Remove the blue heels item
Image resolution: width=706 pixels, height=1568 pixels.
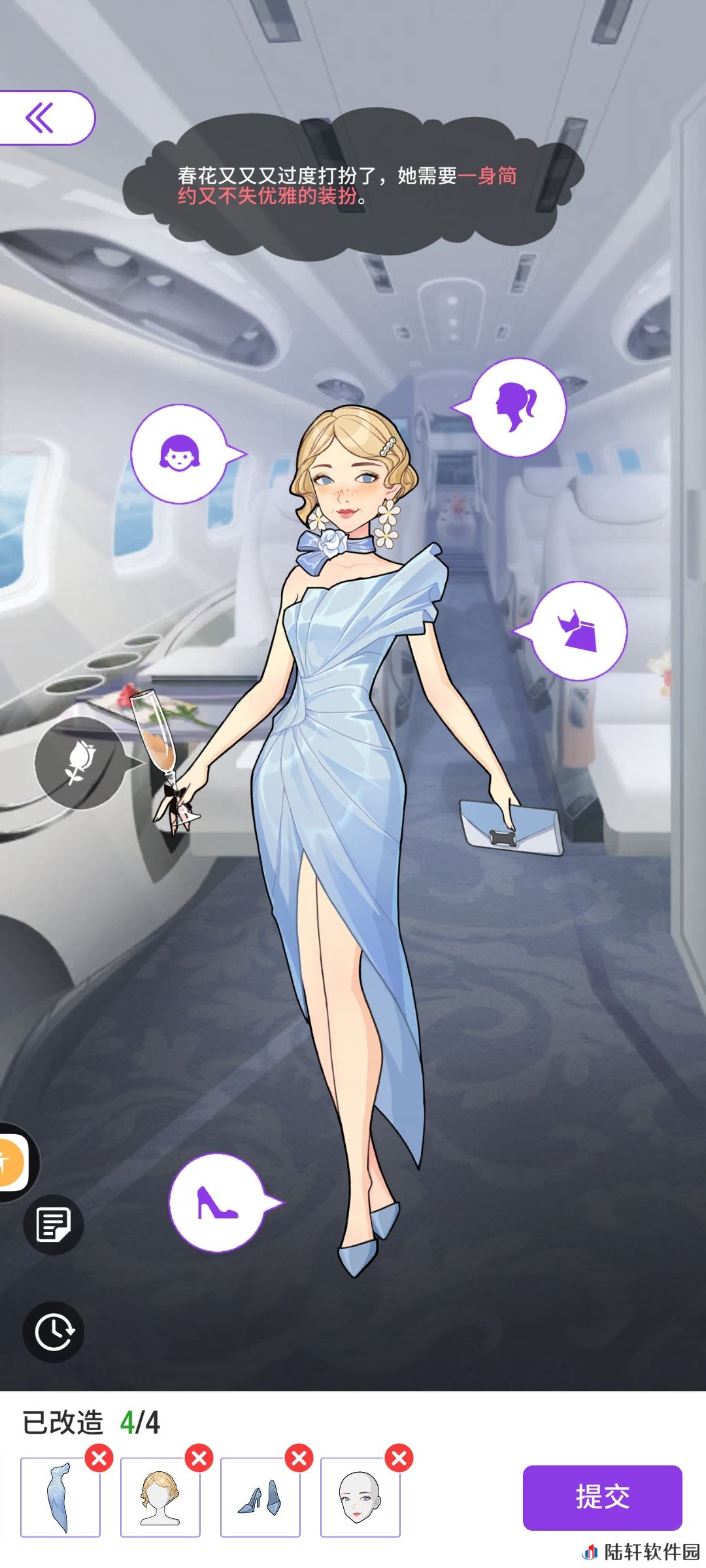[299, 1458]
